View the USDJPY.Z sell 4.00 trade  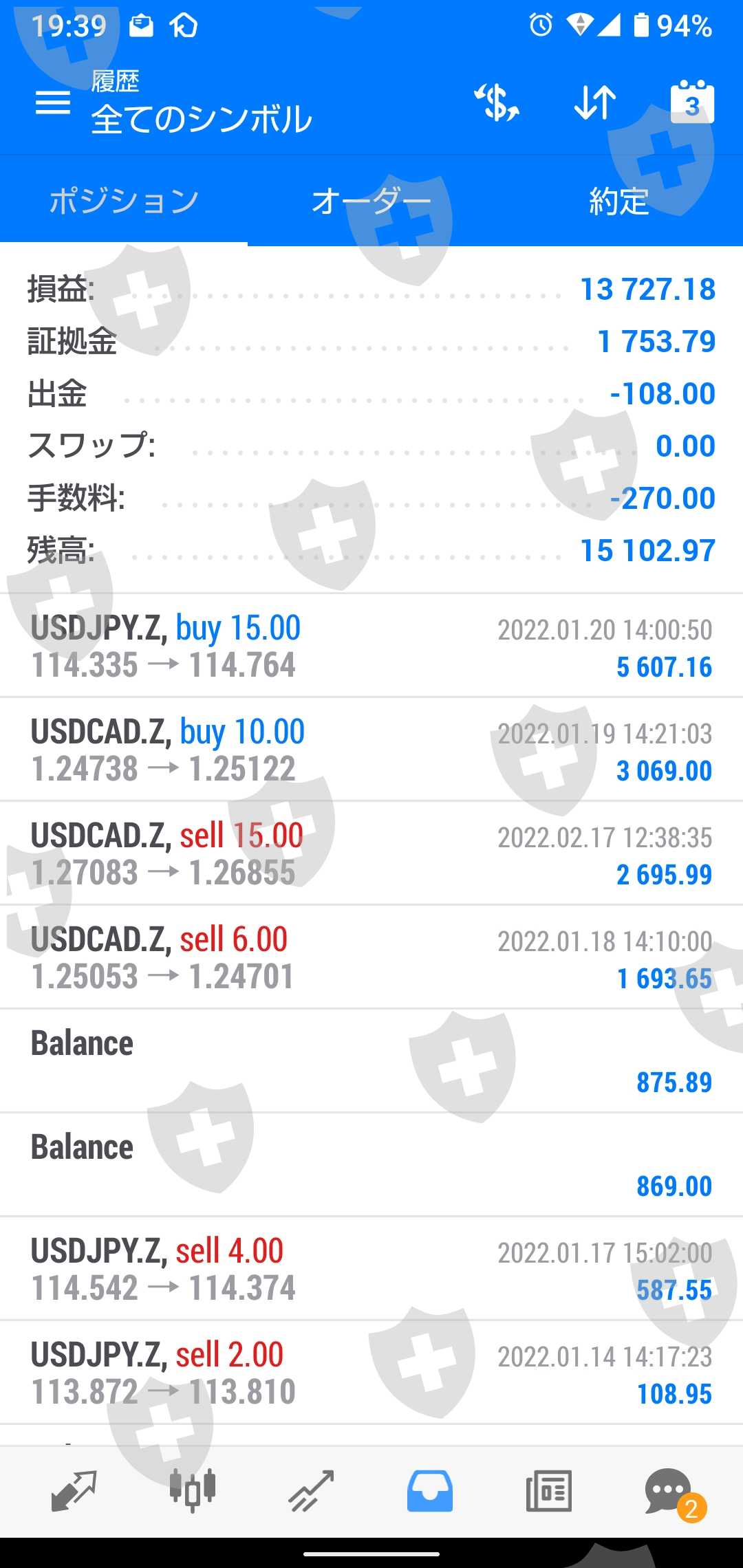pyautogui.click(x=371, y=1269)
